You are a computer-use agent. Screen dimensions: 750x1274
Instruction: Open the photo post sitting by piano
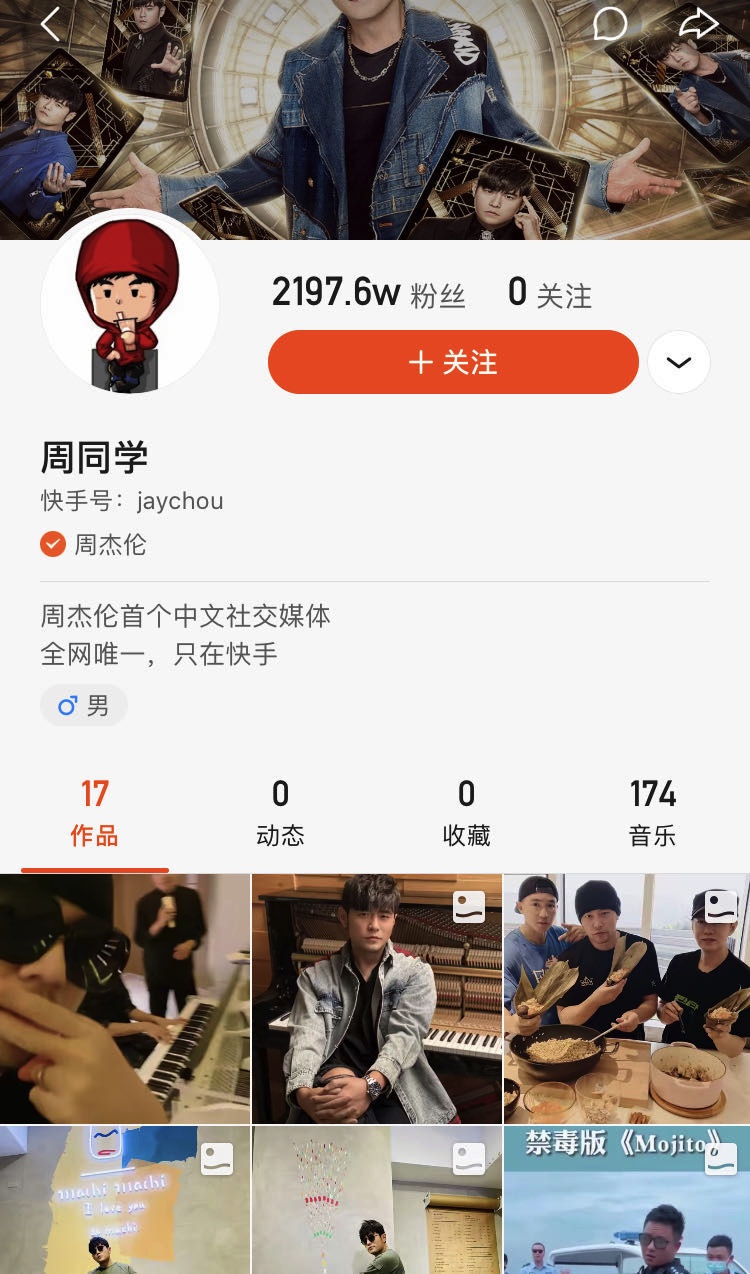tap(376, 998)
